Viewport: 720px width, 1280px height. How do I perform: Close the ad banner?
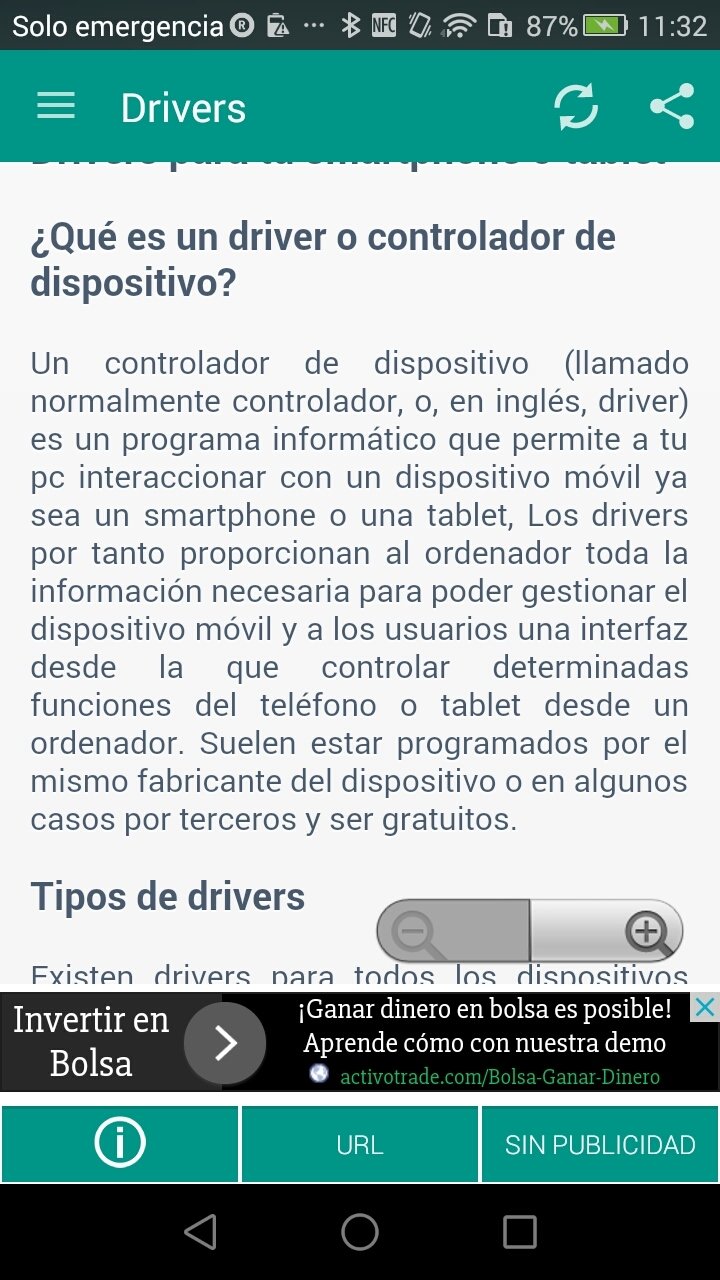704,1008
